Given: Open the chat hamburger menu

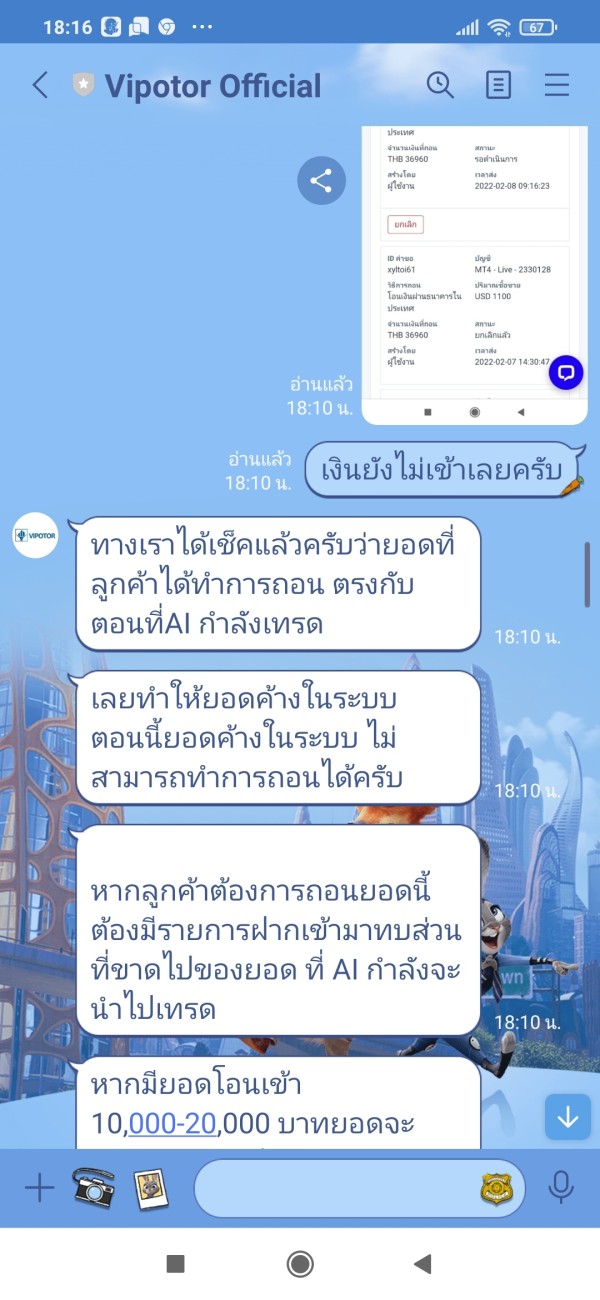Looking at the screenshot, I should point(556,85).
